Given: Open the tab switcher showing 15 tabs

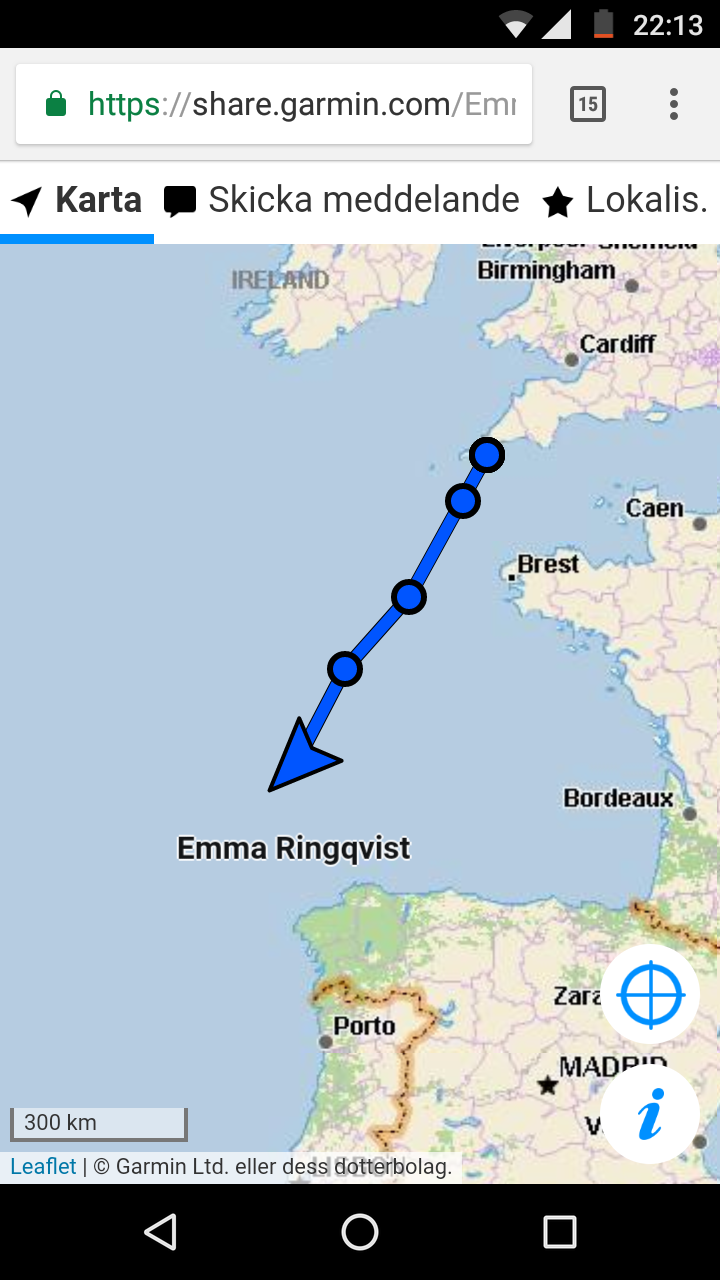Looking at the screenshot, I should (x=588, y=104).
